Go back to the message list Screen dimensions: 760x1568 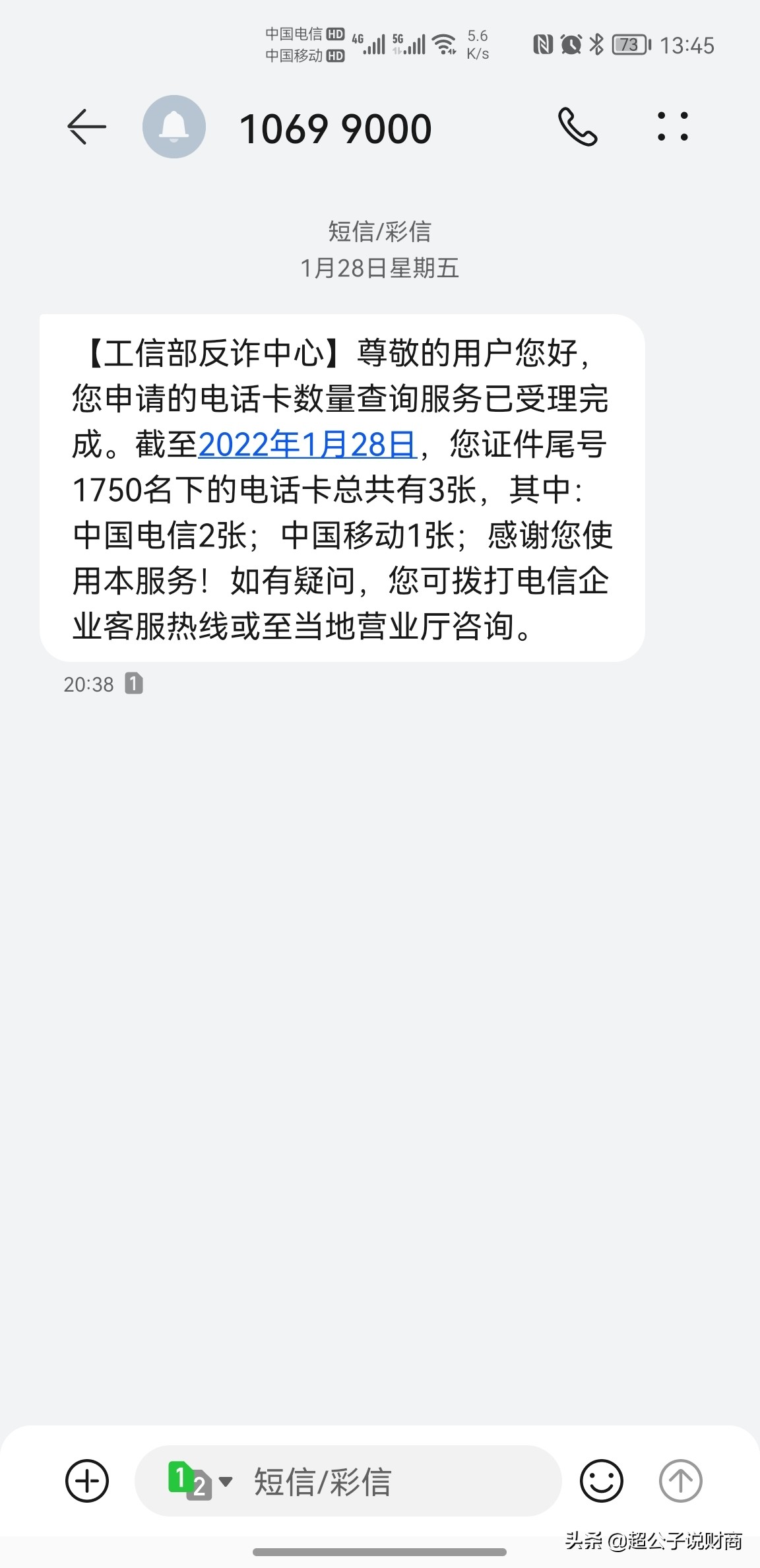[86, 127]
